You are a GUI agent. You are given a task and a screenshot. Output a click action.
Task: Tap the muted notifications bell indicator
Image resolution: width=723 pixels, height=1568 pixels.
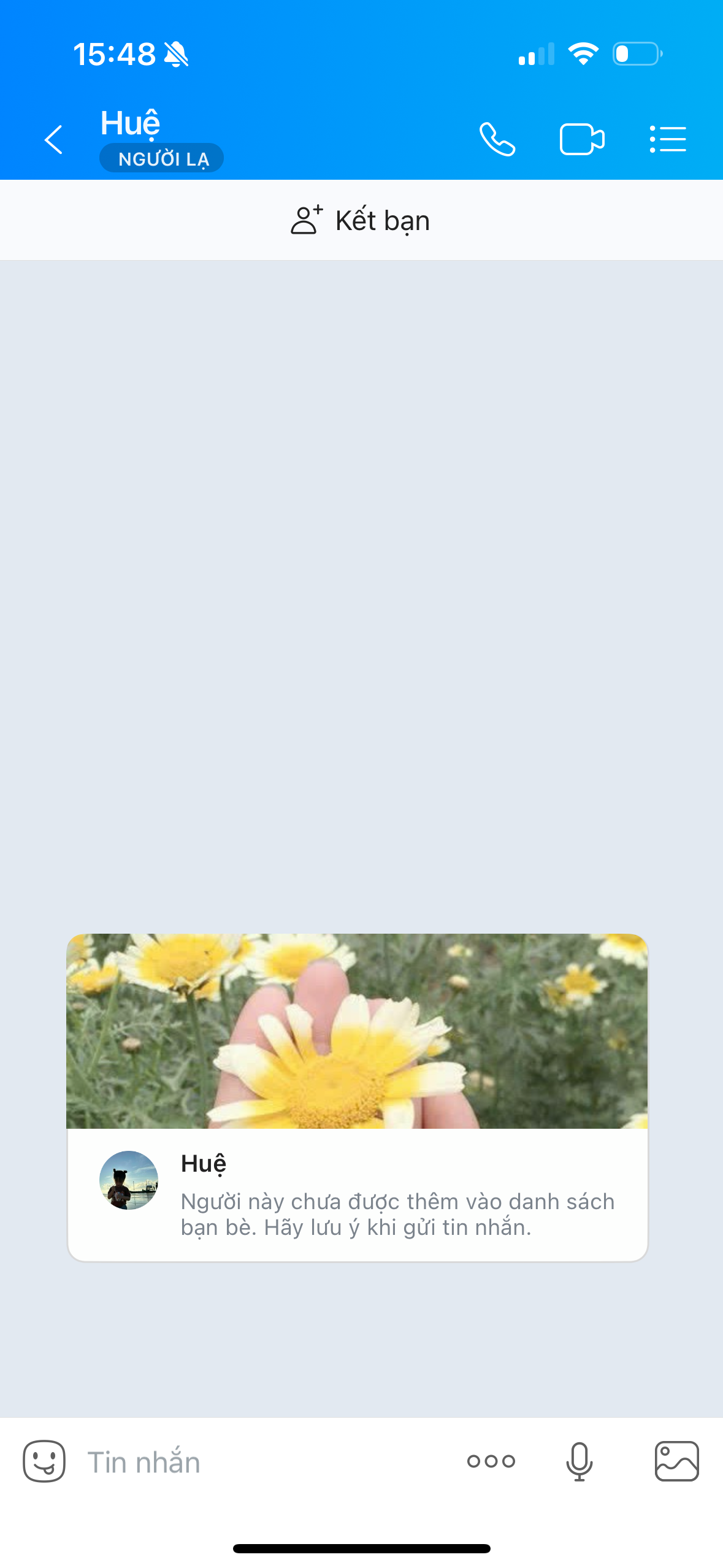pos(177,54)
